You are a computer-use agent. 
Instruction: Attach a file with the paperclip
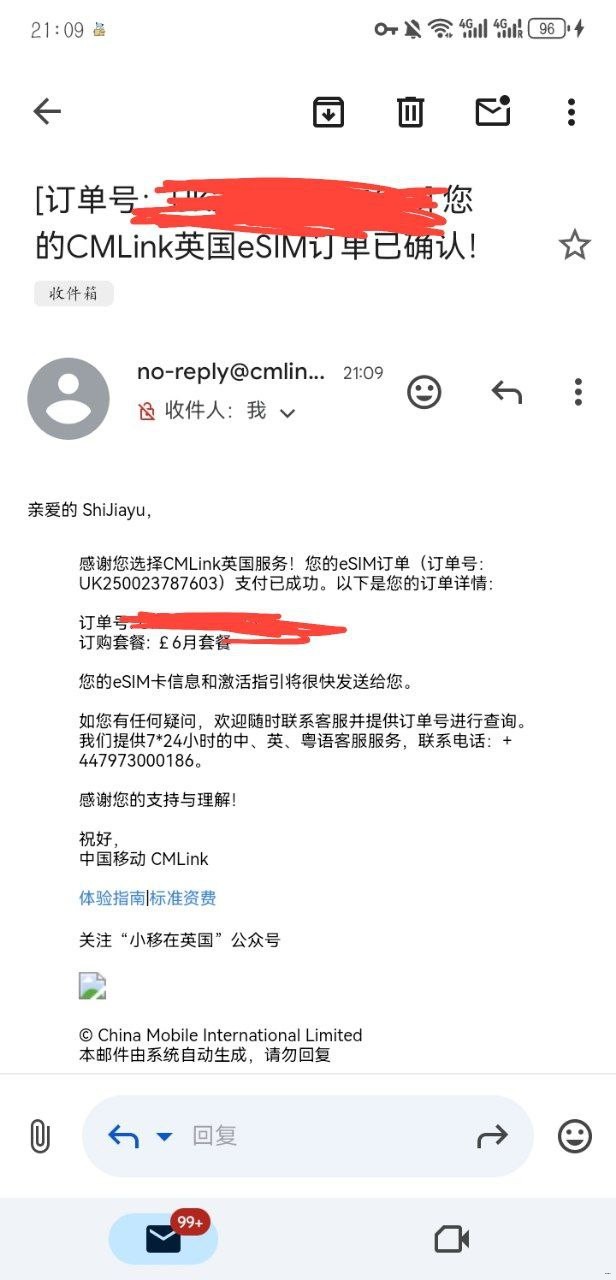39,1136
